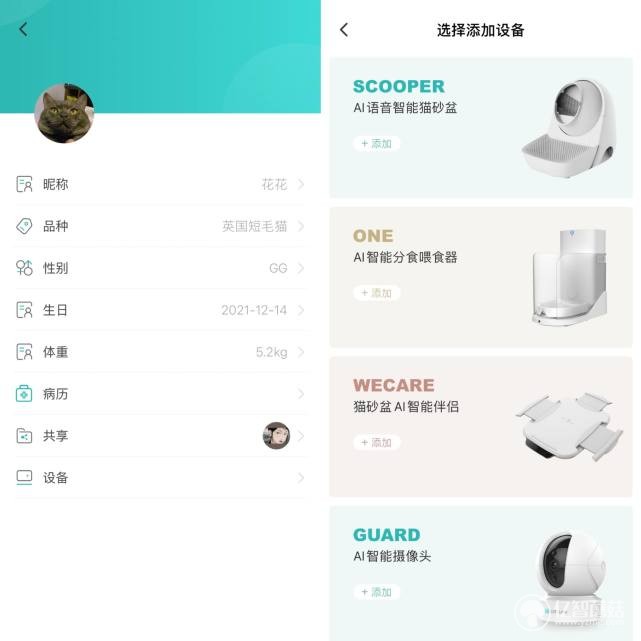This screenshot has width=641, height=641.
Task: Add the WECARE litter box companion
Action: pos(377,442)
